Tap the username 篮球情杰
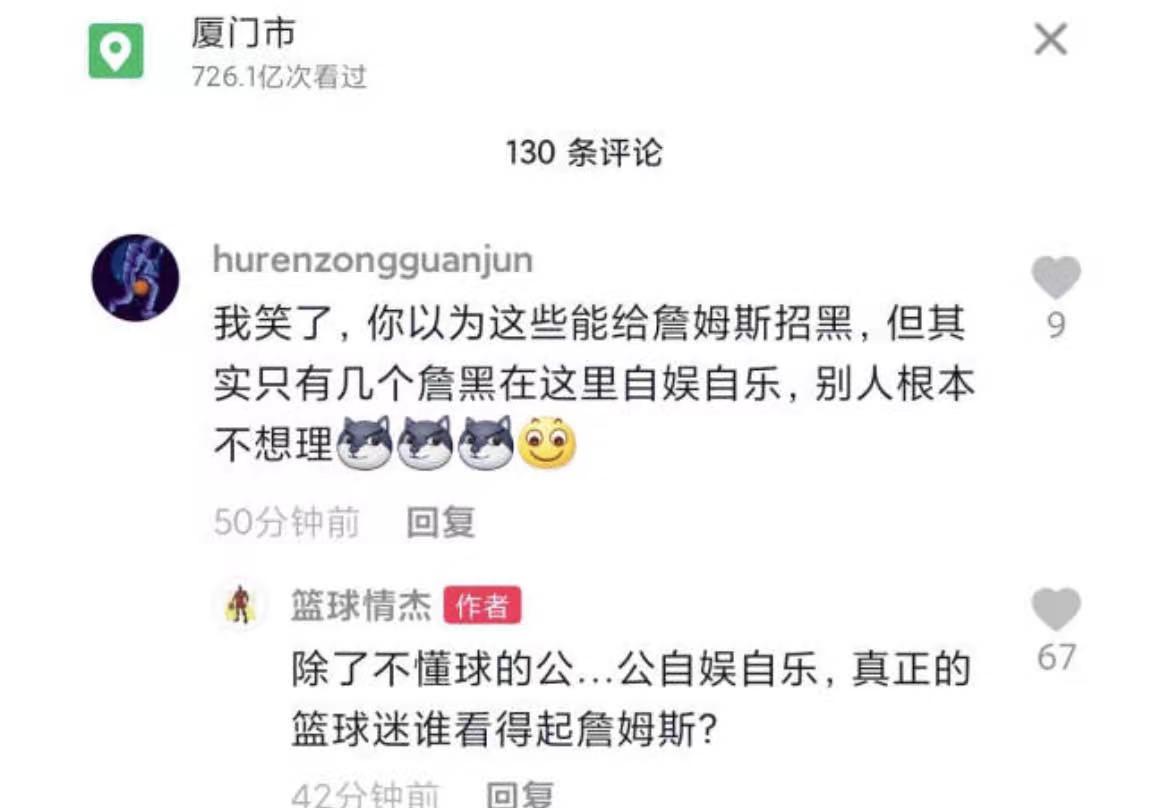The height and width of the screenshot is (808, 1170). (361, 606)
